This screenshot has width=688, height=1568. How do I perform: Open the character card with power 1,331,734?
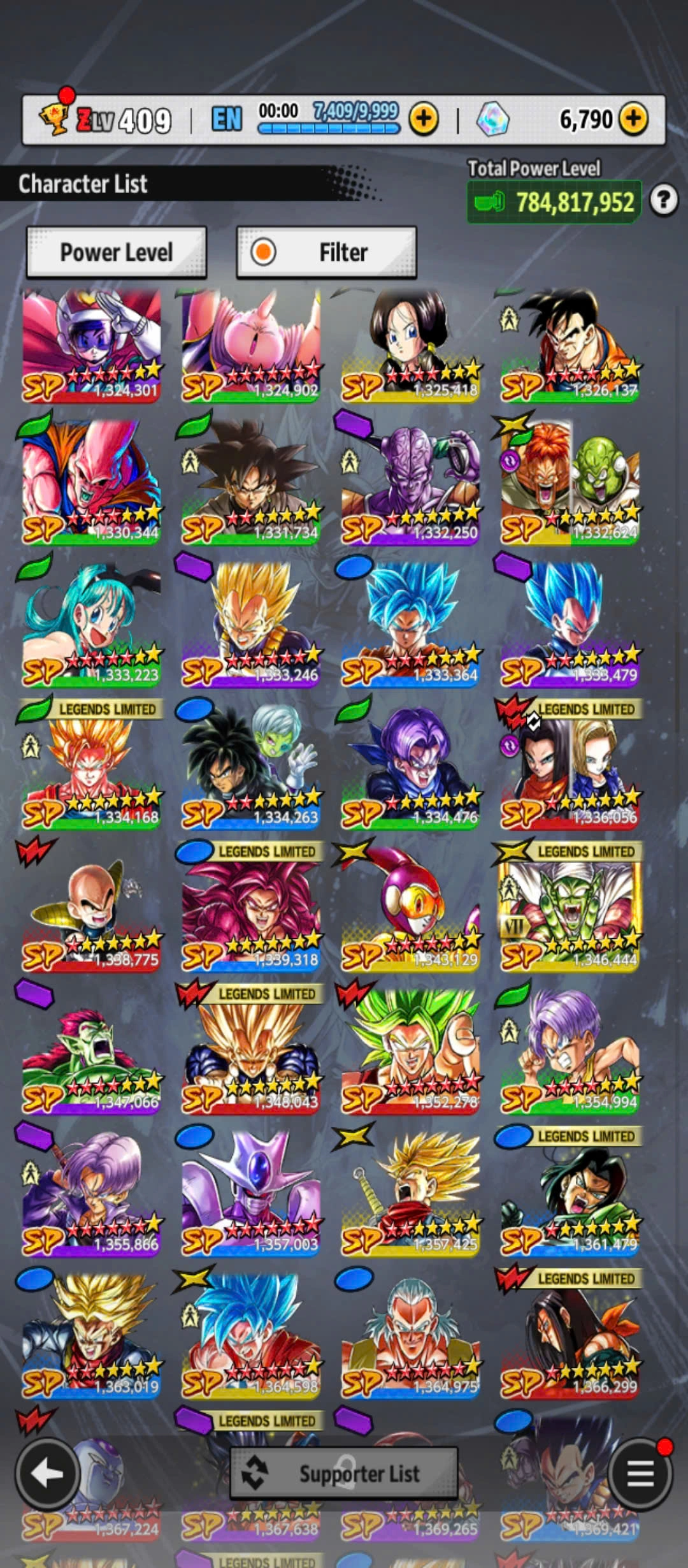251,487
